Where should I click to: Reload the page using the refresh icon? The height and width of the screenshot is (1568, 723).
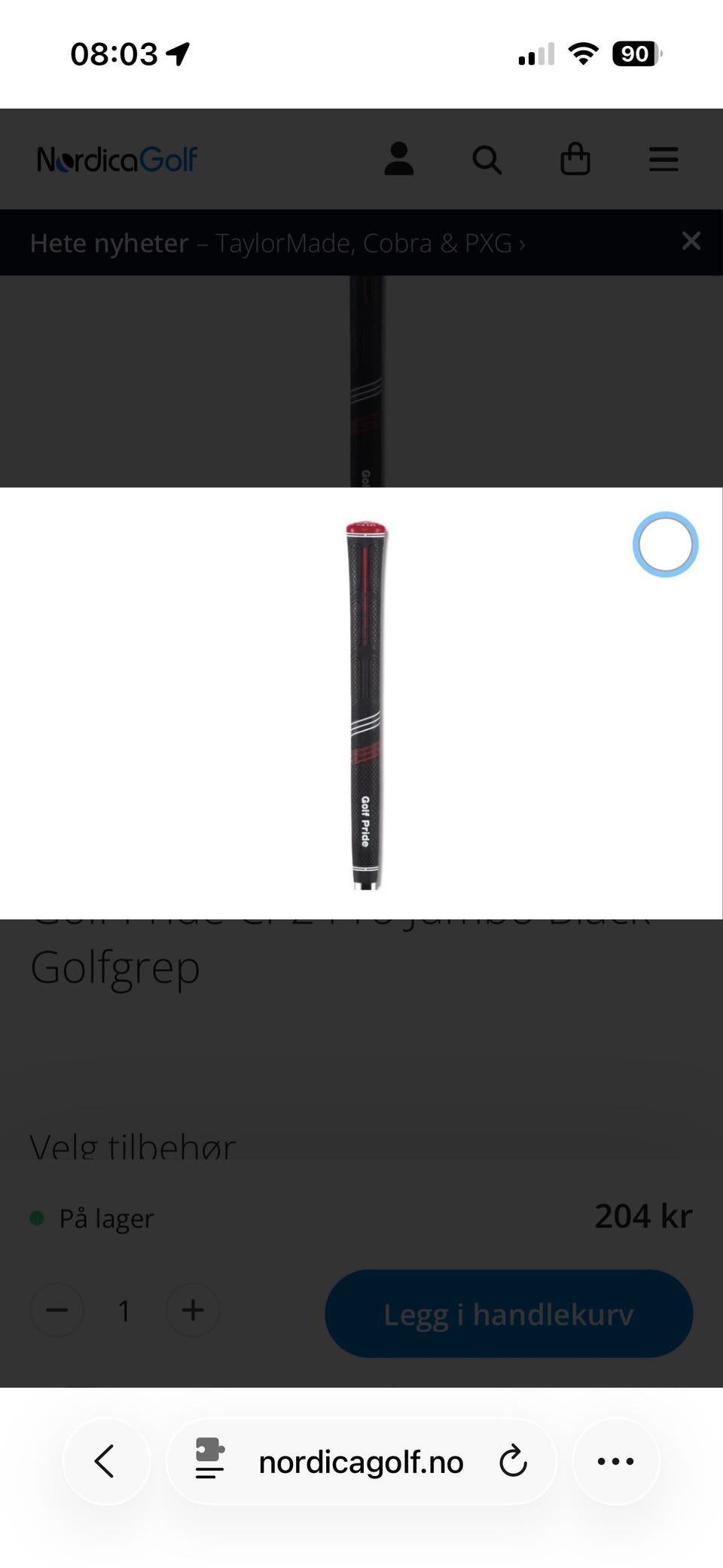(513, 1460)
